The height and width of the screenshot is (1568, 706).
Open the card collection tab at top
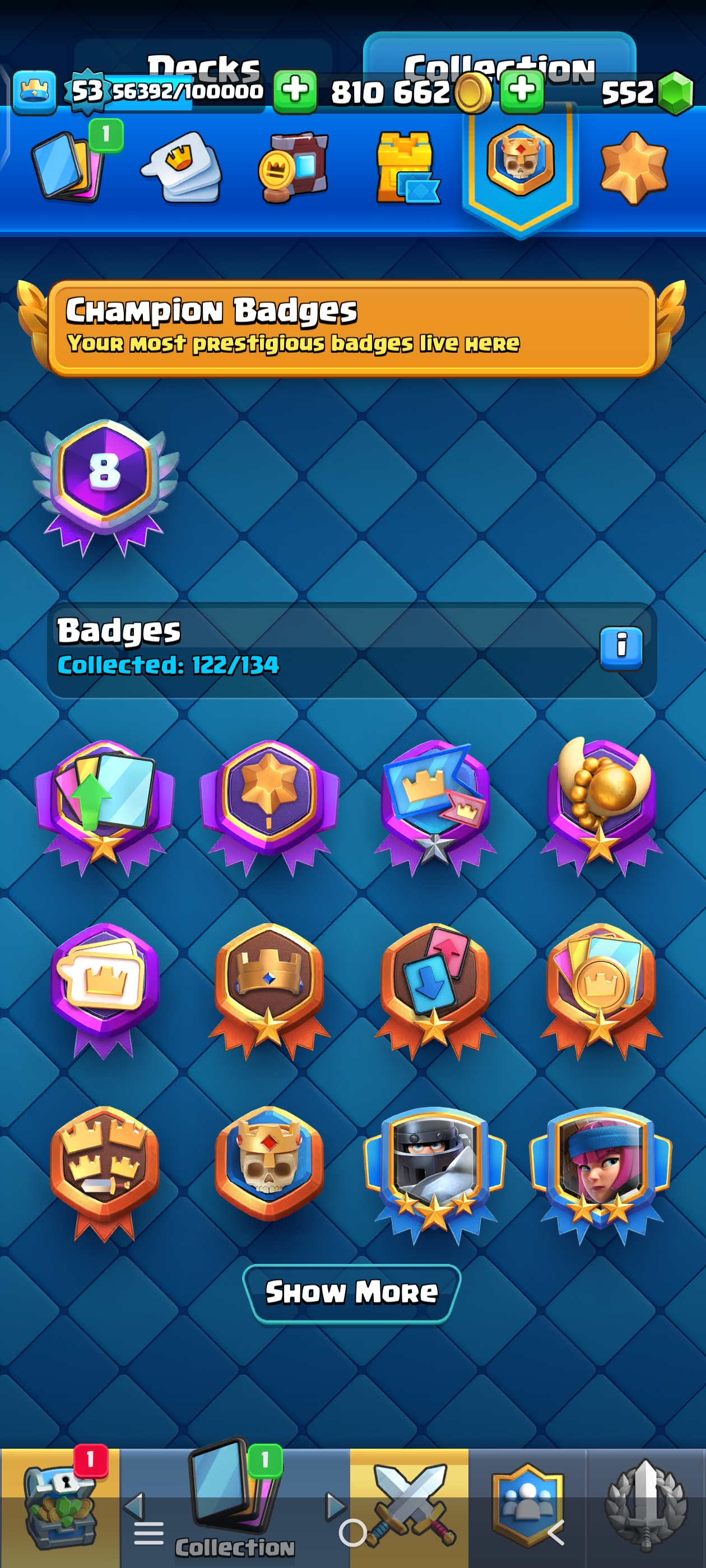coord(69,166)
